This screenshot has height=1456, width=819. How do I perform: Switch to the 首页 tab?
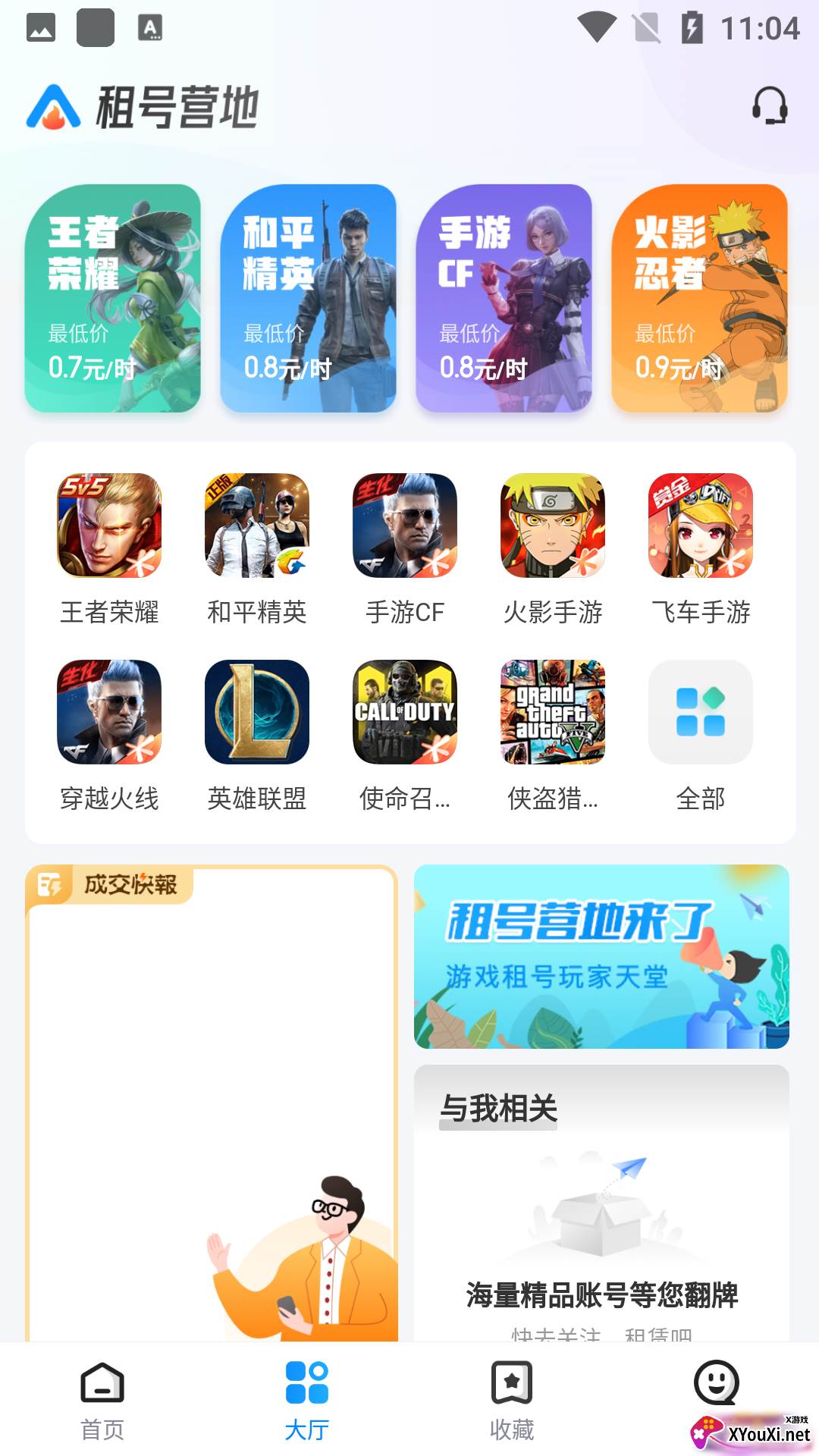pyautogui.click(x=102, y=1400)
